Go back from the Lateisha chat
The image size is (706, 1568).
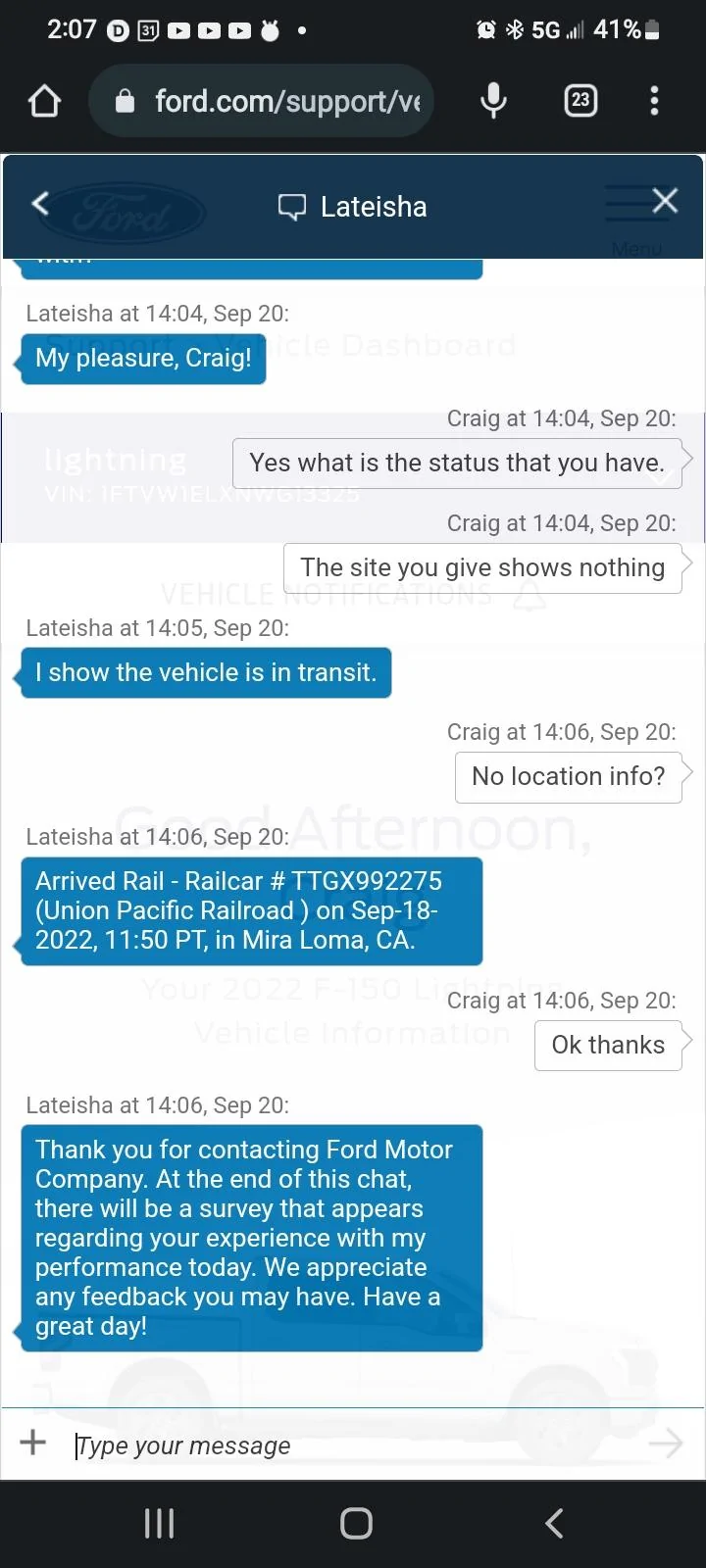[40, 204]
